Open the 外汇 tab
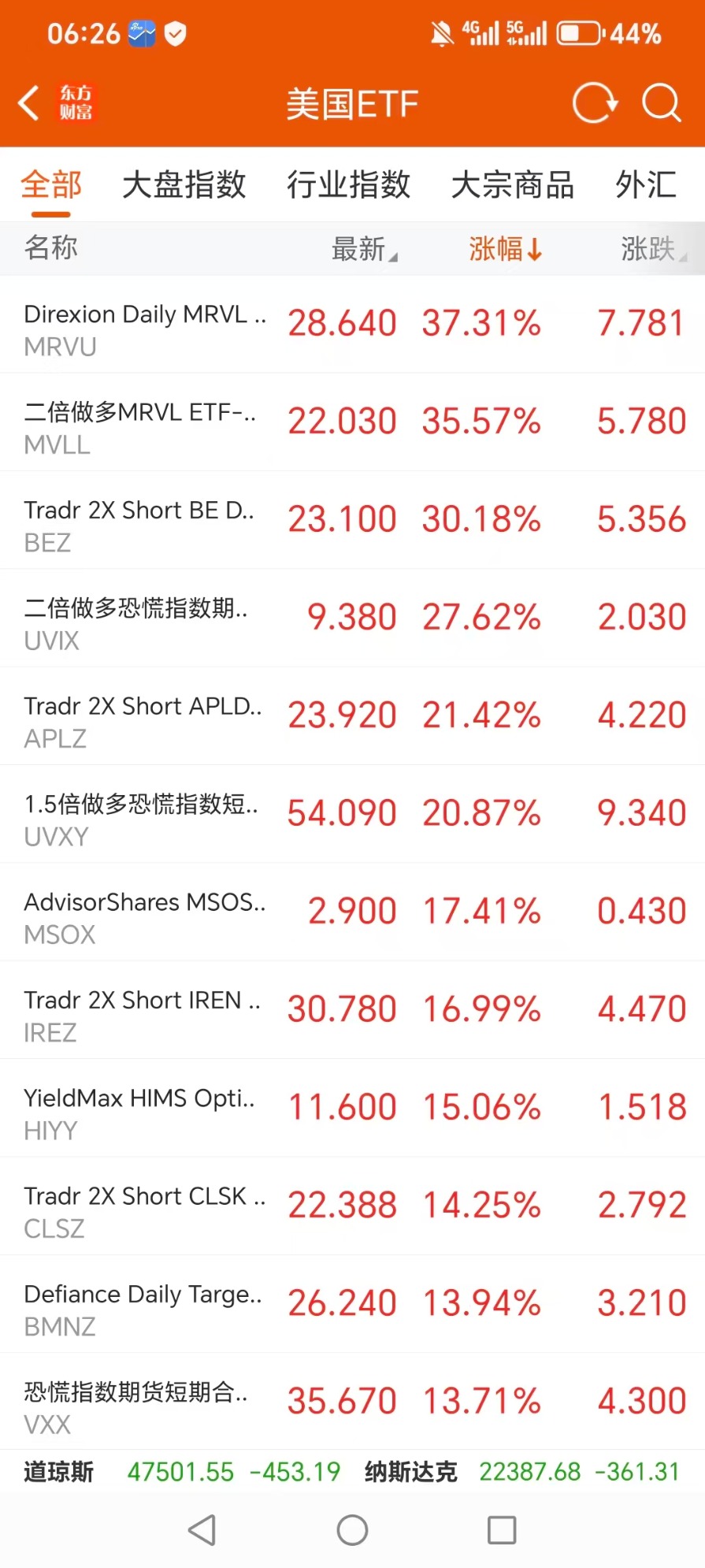This screenshot has height=1568, width=705. point(645,185)
